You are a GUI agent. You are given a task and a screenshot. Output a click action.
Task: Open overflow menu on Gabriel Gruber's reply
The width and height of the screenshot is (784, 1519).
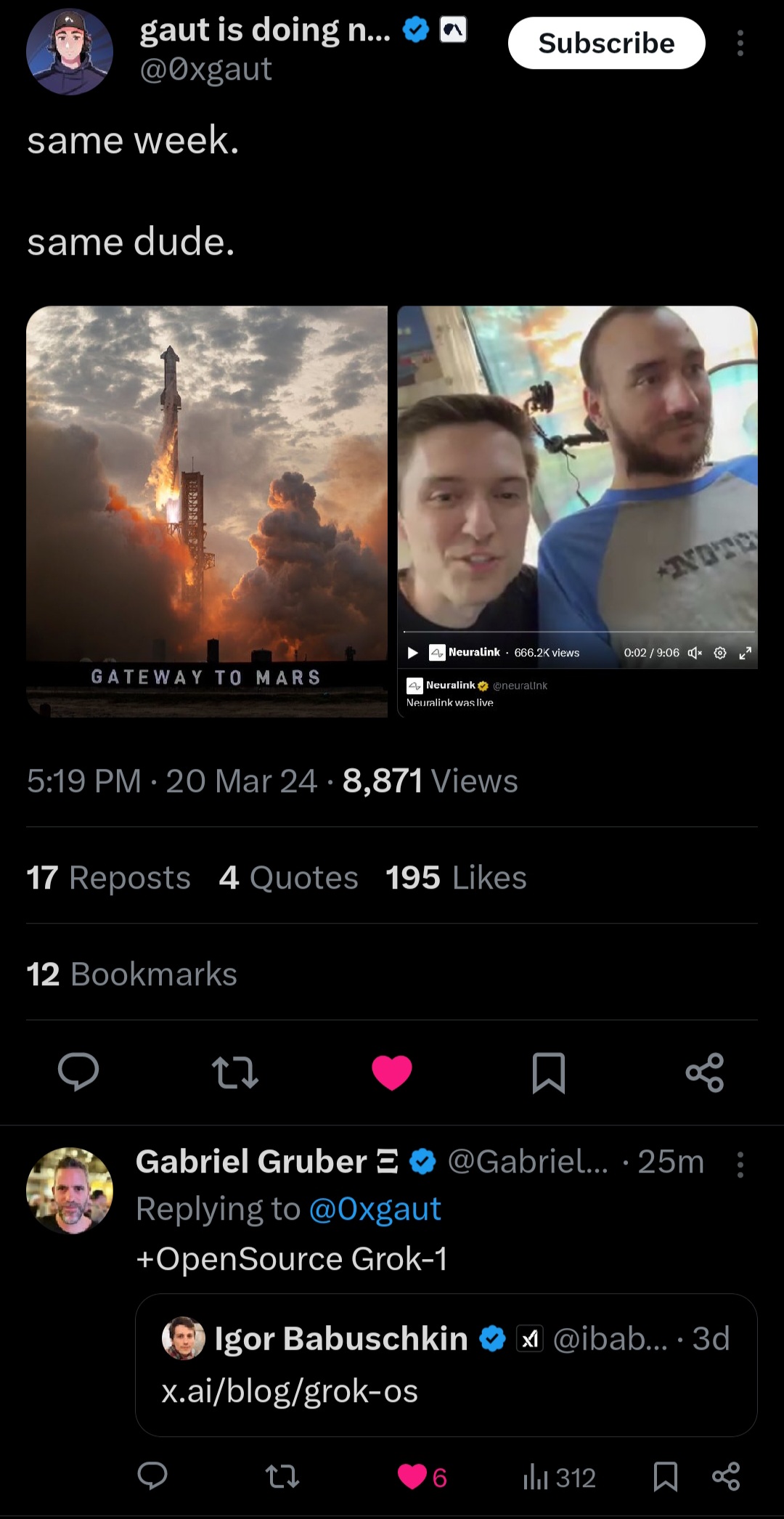click(740, 1164)
